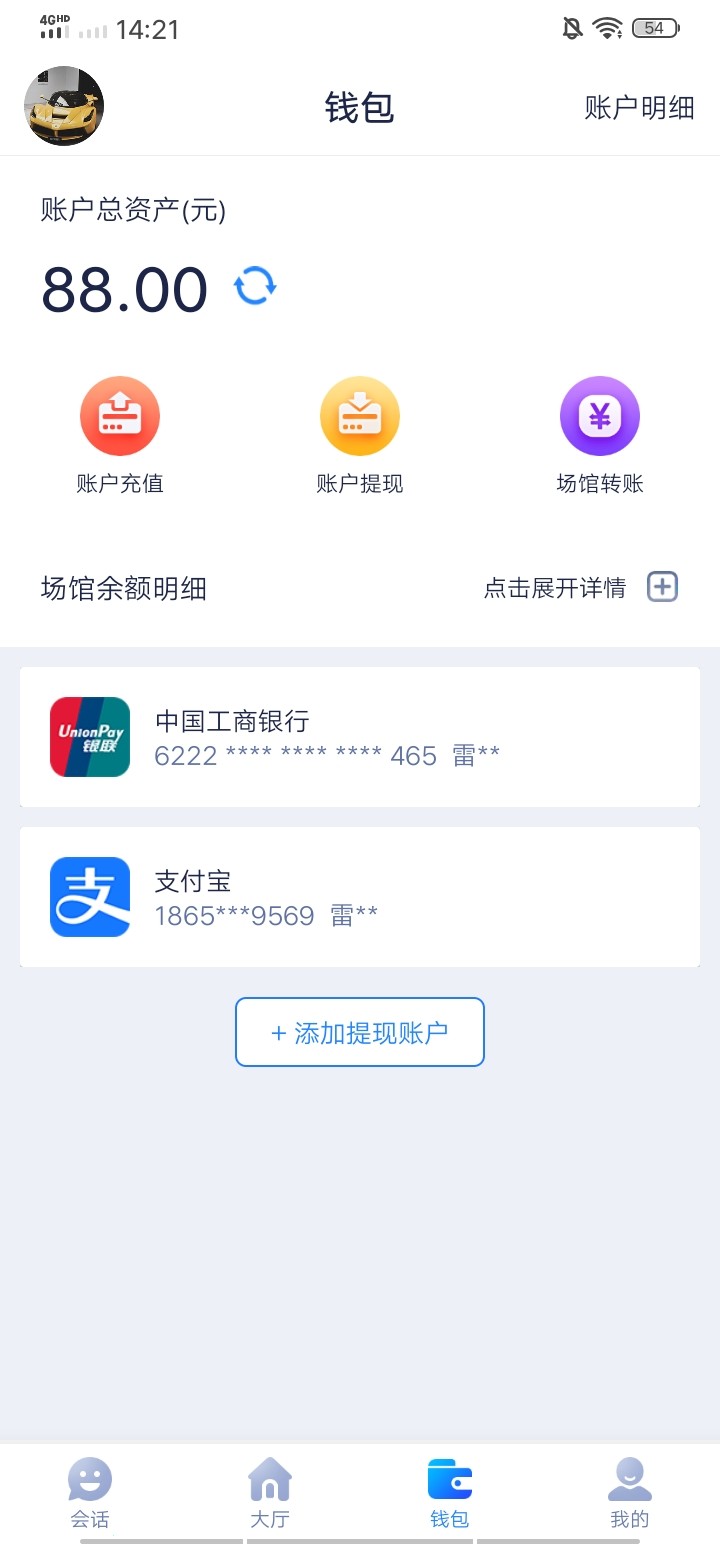Switch to the 钱包 tab

click(450, 1493)
